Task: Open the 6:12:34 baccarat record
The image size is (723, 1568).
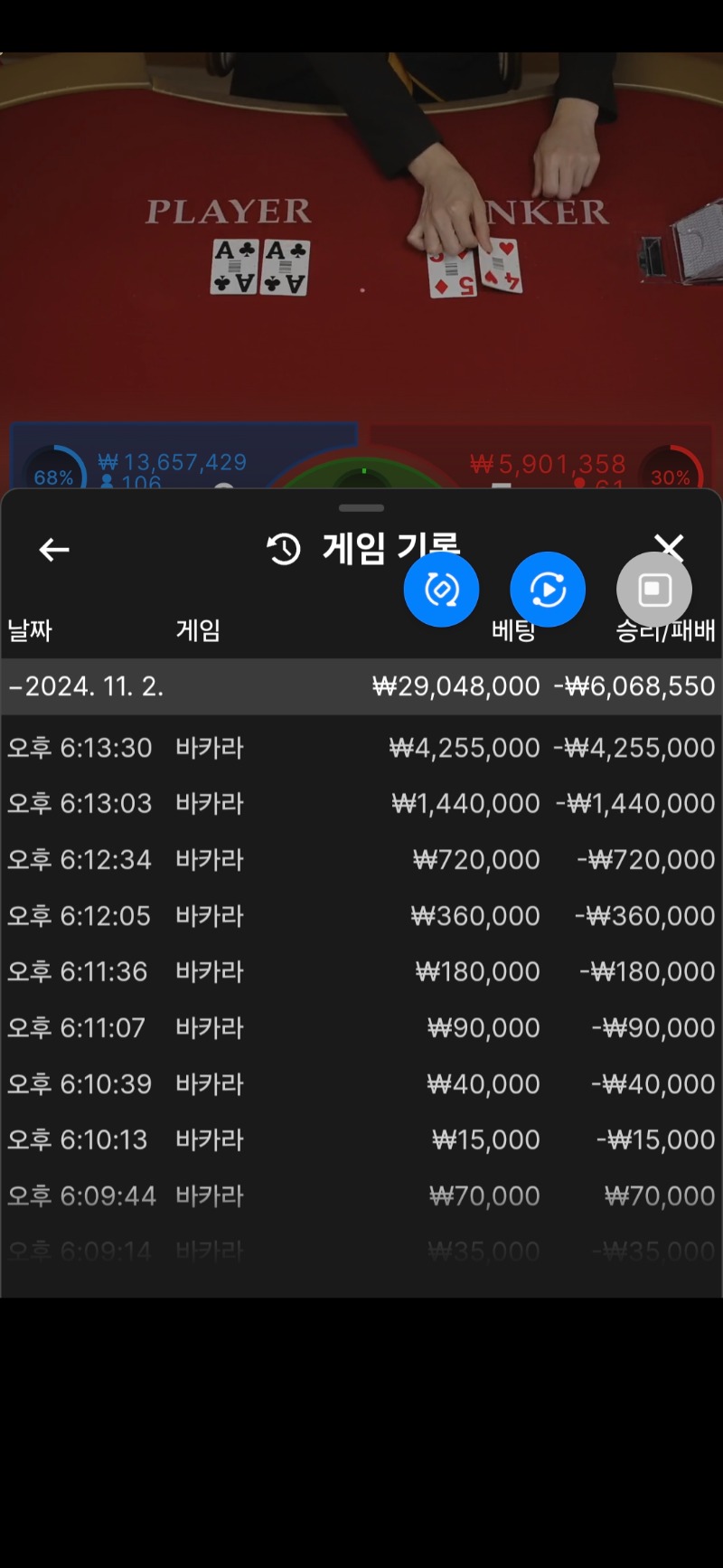Action: tap(361, 860)
